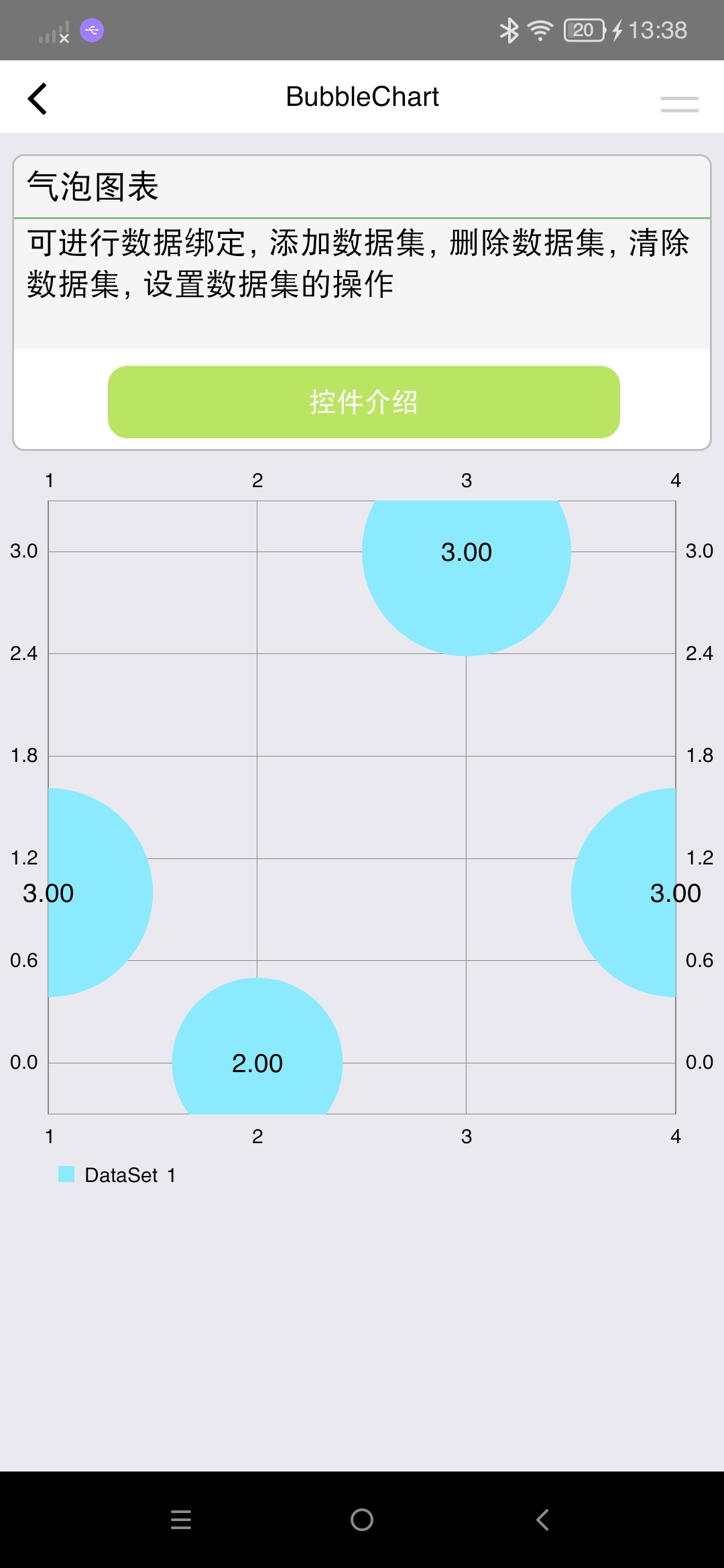Tap the 控件介绍 button
Image resolution: width=724 pixels, height=1568 pixels.
click(x=364, y=402)
